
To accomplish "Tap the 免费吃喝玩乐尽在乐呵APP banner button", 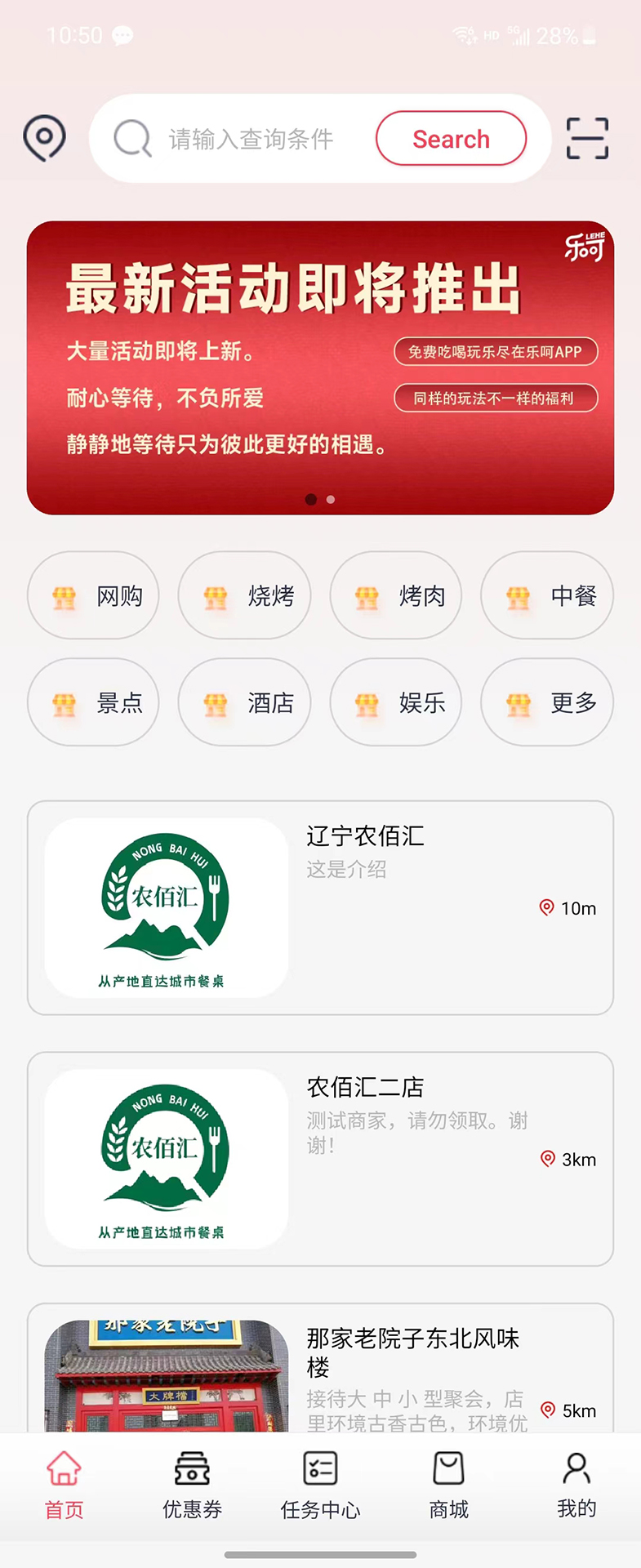I will (495, 352).
